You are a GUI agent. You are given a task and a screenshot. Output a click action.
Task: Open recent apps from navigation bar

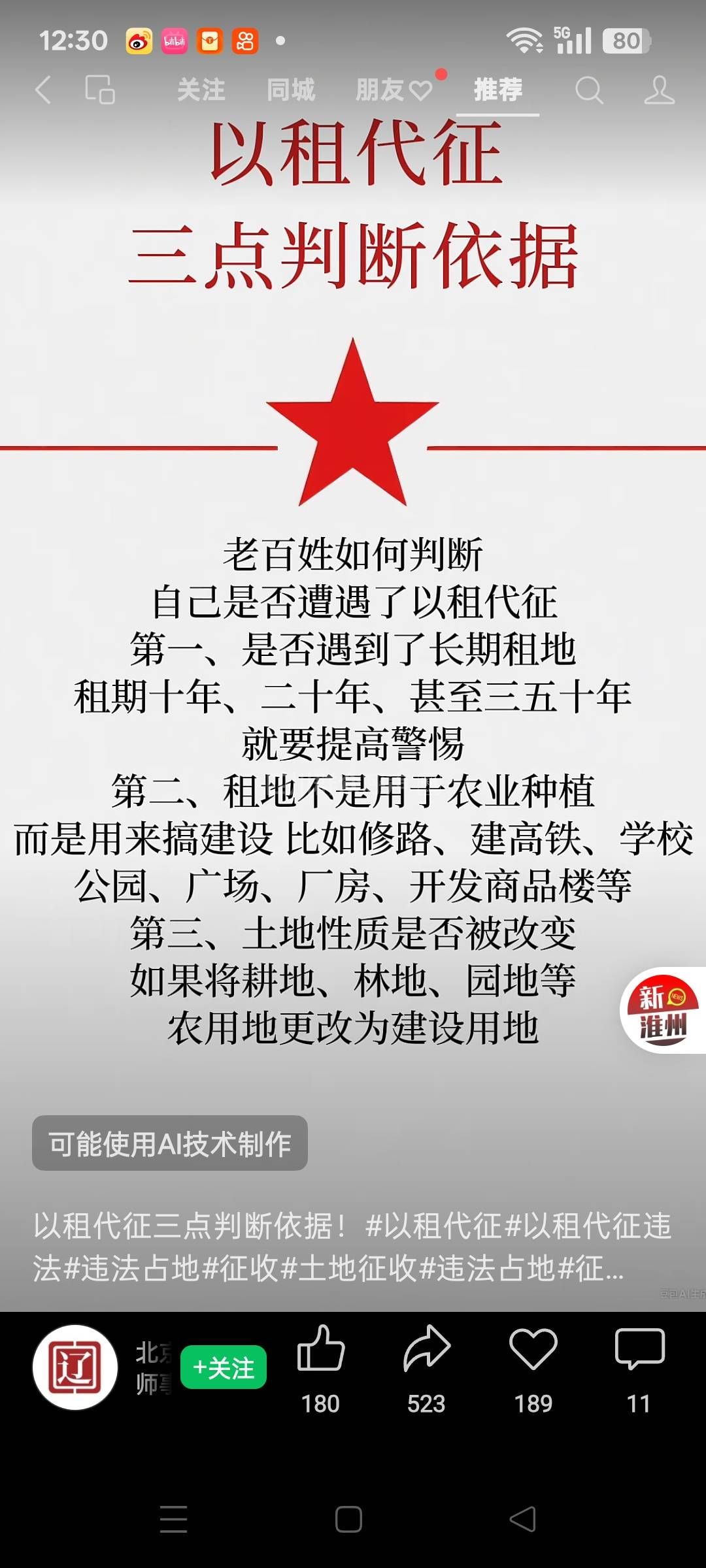point(174,1519)
